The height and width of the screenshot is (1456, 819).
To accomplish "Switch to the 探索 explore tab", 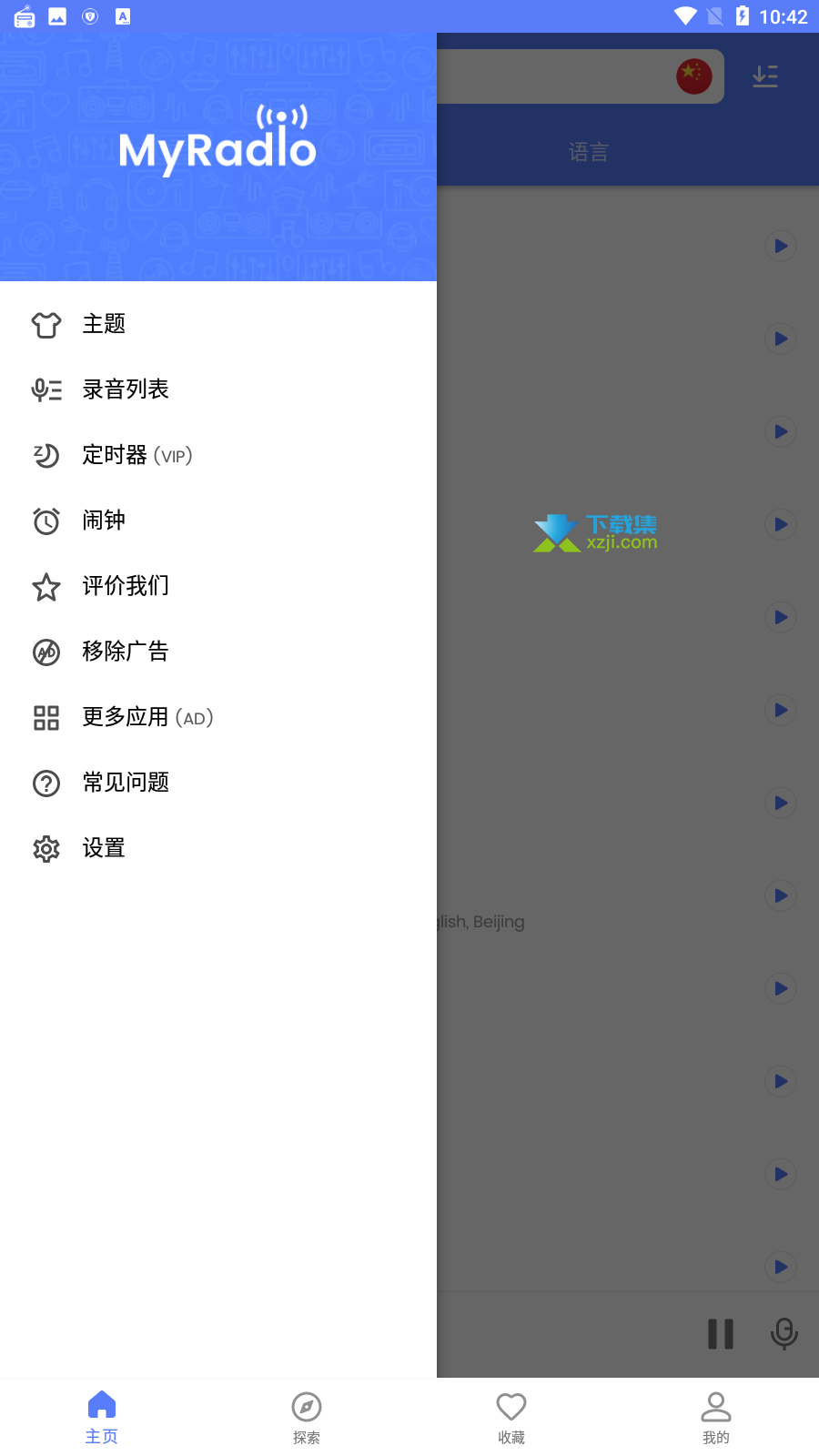I will (307, 1417).
